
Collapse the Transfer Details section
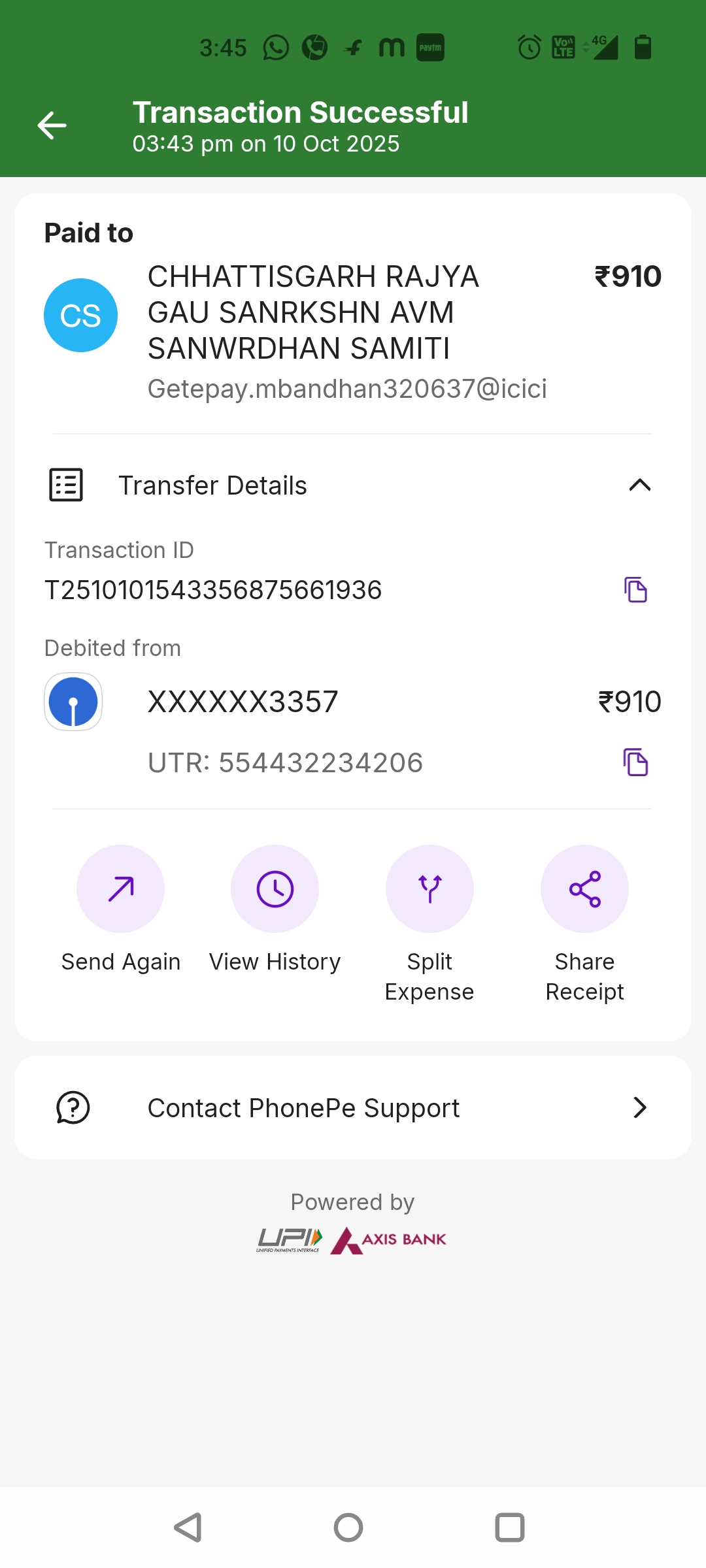click(639, 485)
